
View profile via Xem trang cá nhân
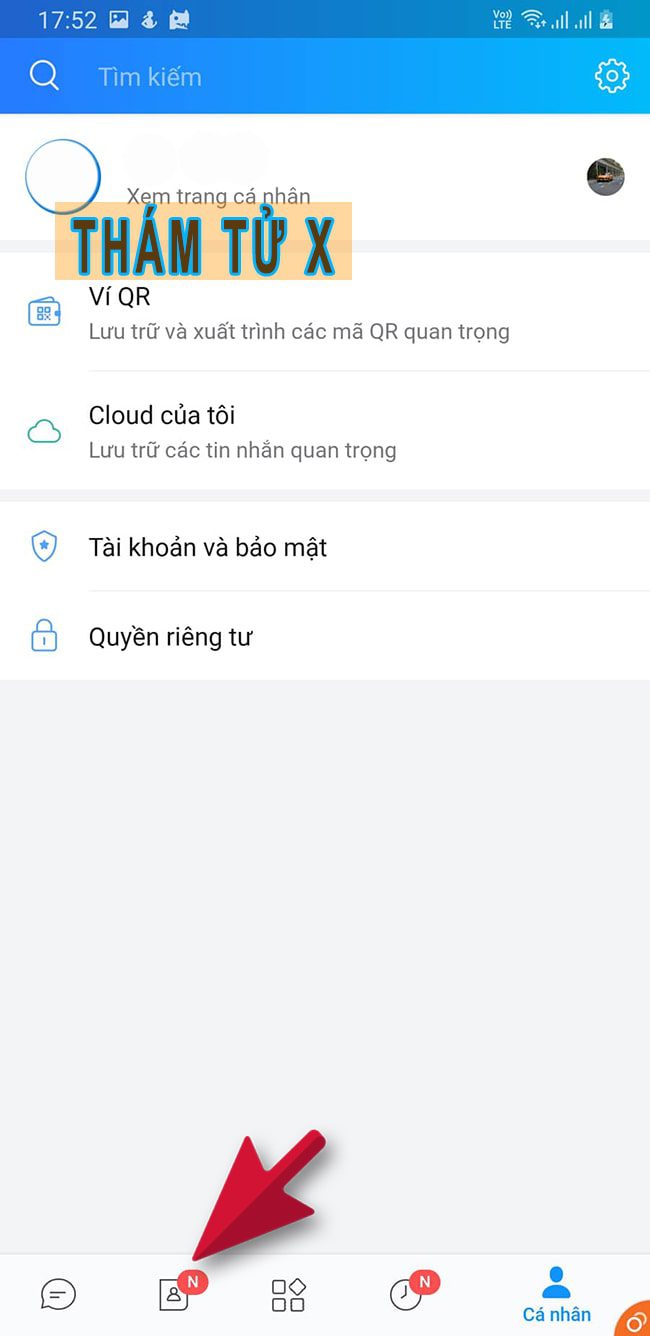(x=218, y=196)
